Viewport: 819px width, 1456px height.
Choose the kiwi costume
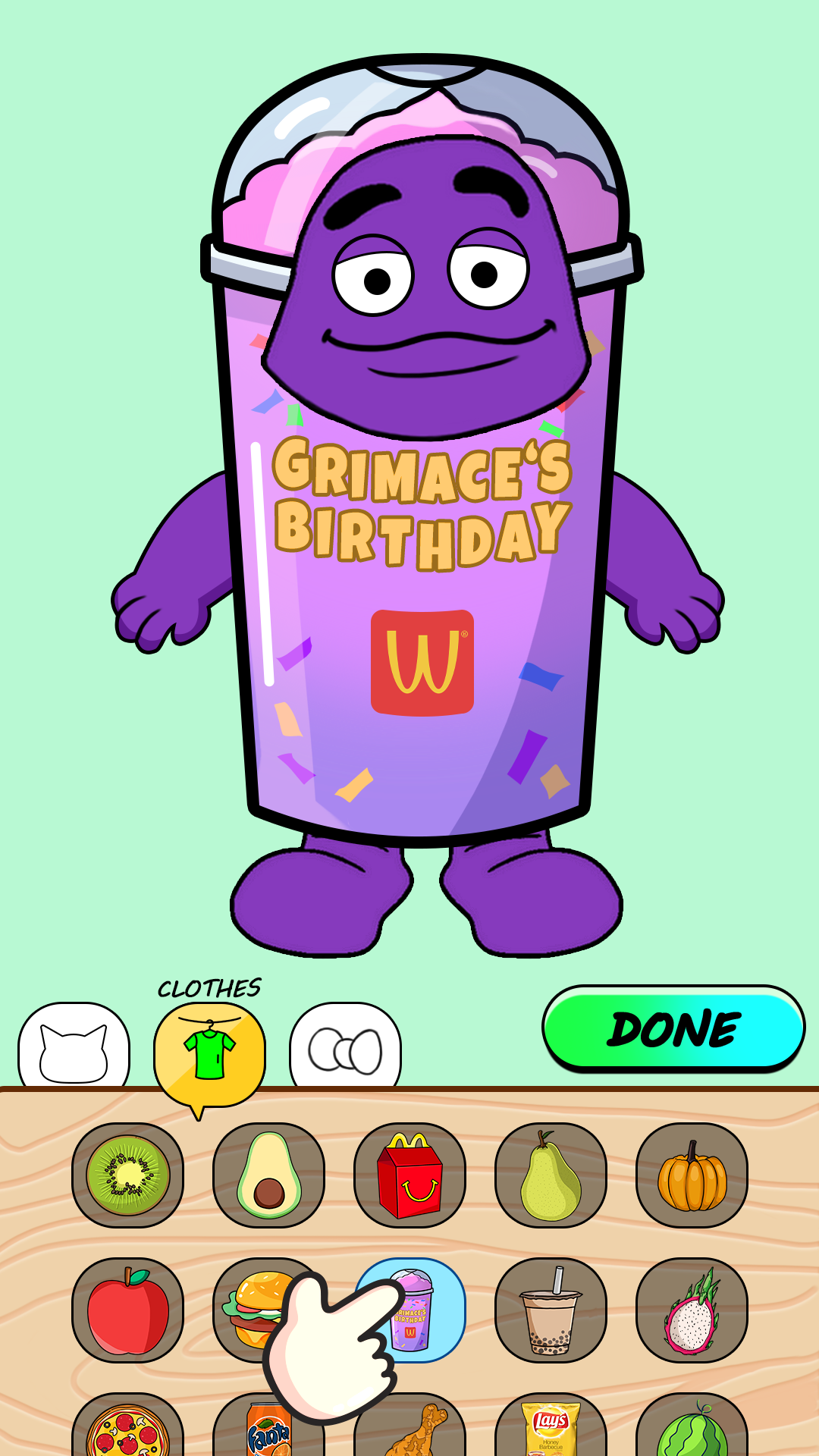click(x=128, y=1175)
